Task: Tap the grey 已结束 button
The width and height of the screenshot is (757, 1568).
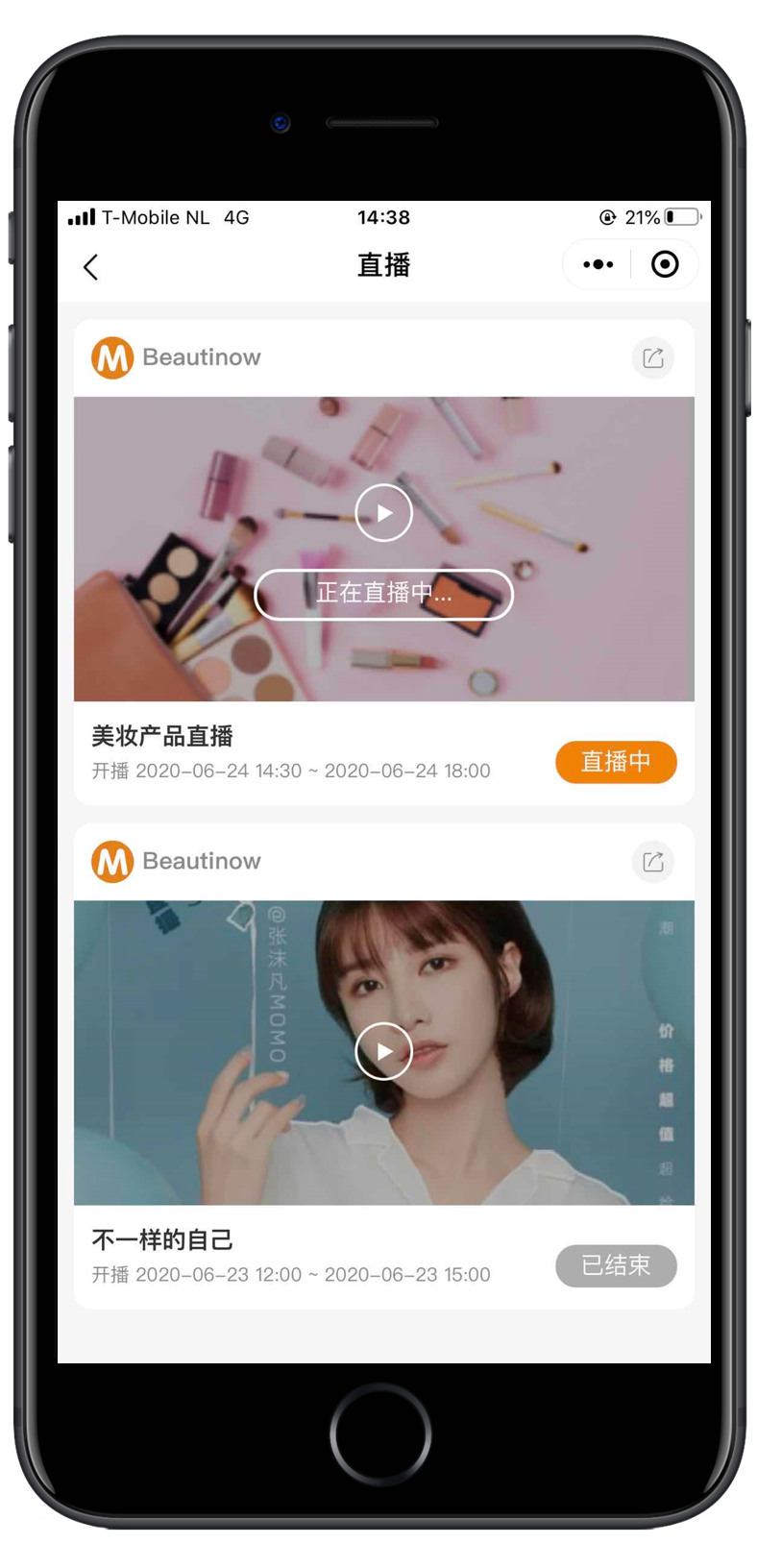Action: click(616, 1265)
